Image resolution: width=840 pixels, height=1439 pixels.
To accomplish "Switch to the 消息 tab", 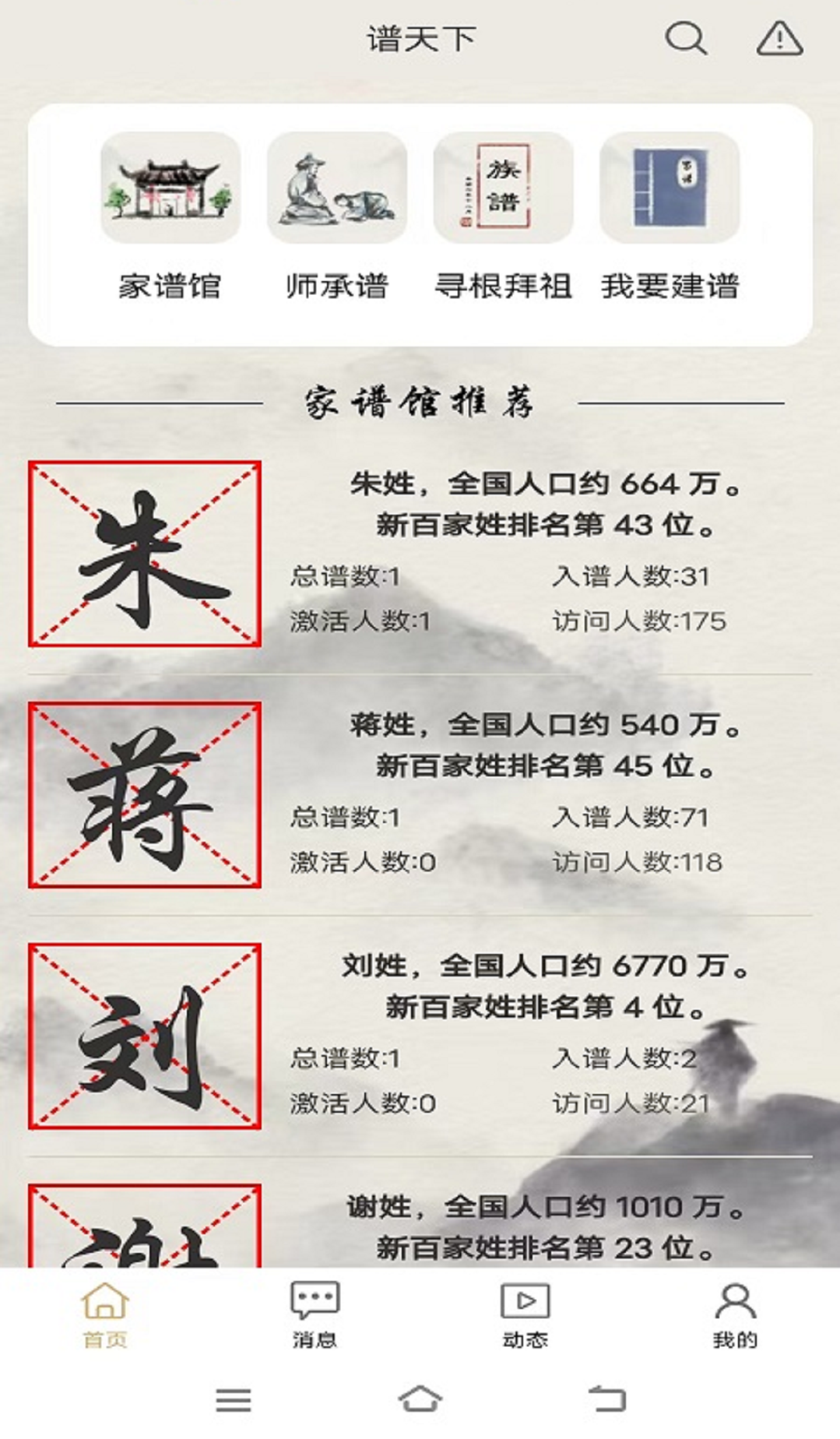I will point(315,1314).
